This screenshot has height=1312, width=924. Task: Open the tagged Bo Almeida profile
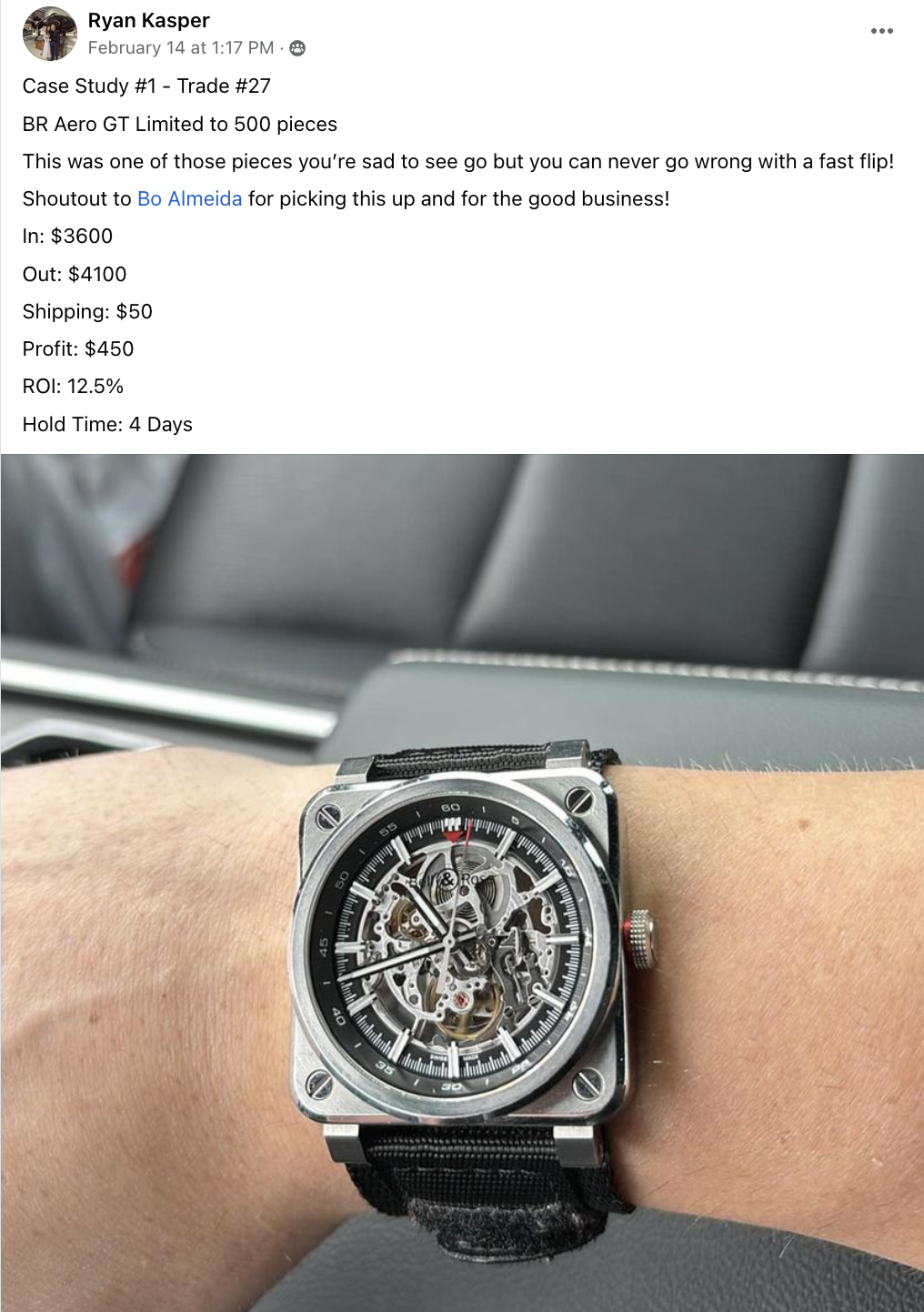[x=189, y=198]
